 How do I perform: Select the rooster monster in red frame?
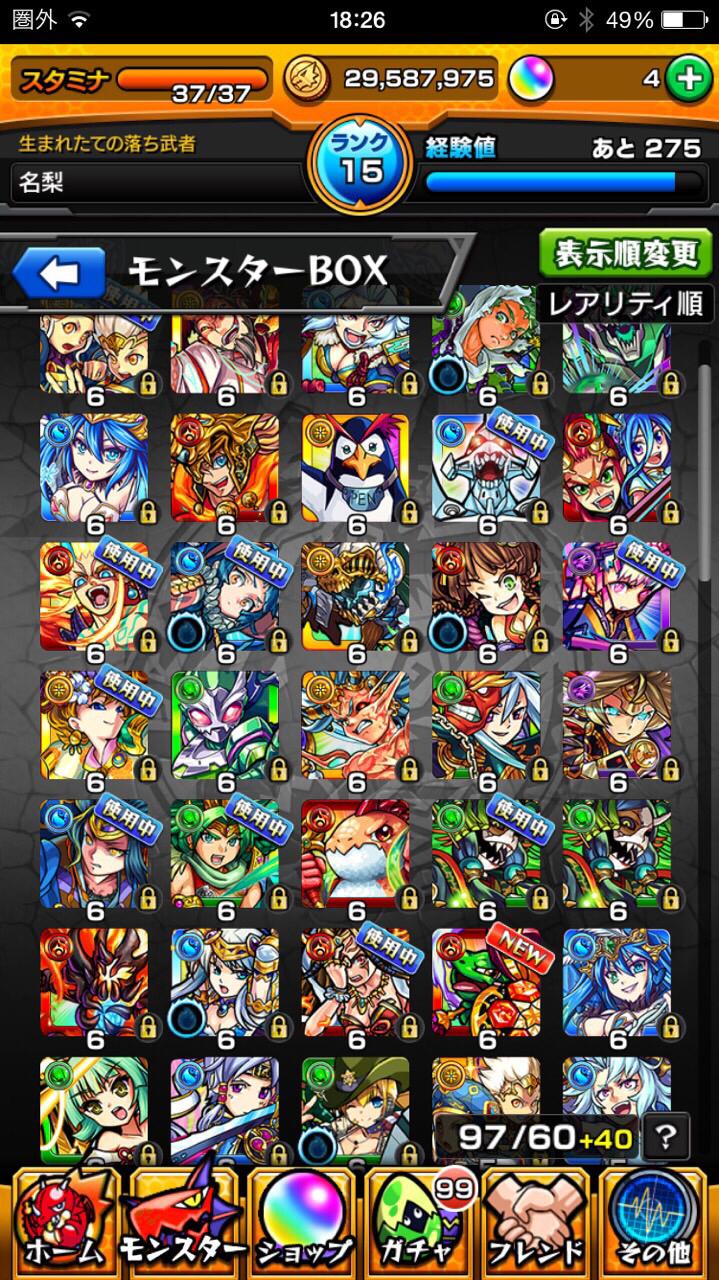(x=355, y=853)
